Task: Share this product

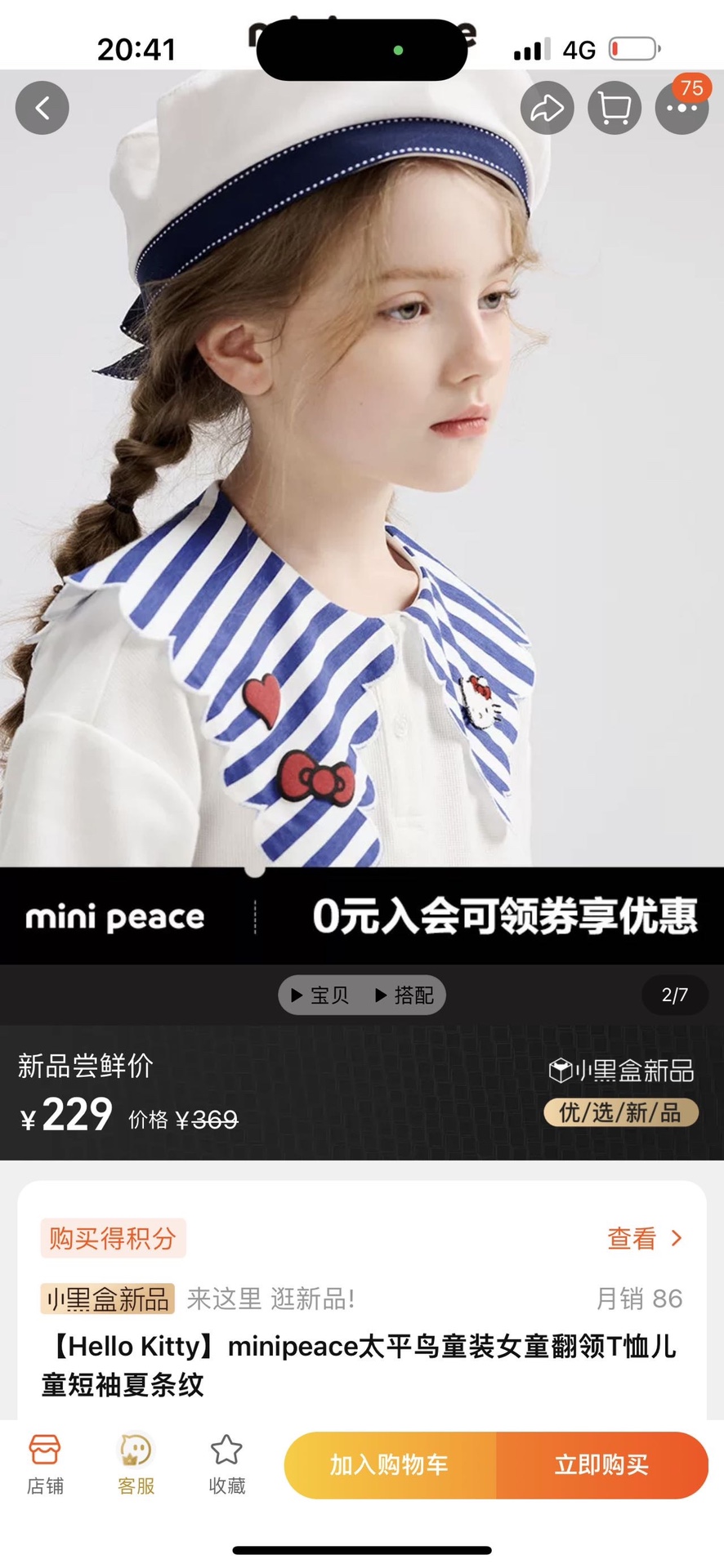Action: 547,108
